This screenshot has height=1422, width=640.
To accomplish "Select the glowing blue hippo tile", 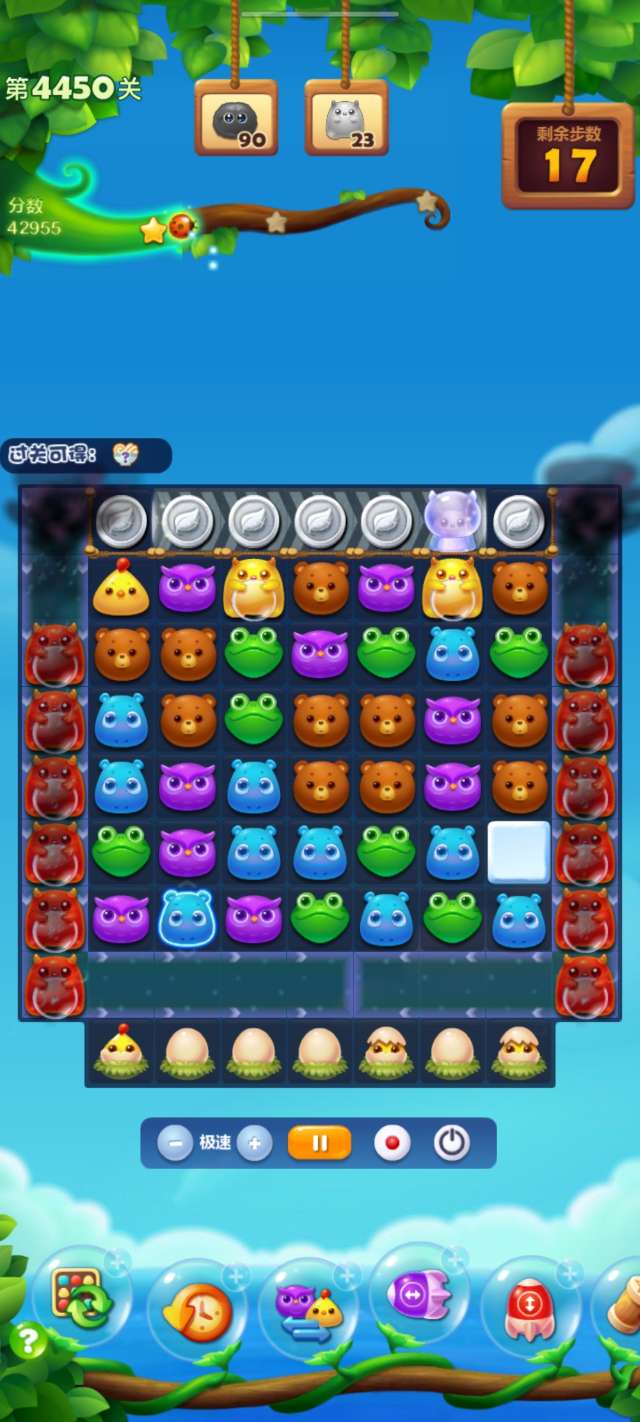I will tap(187, 918).
